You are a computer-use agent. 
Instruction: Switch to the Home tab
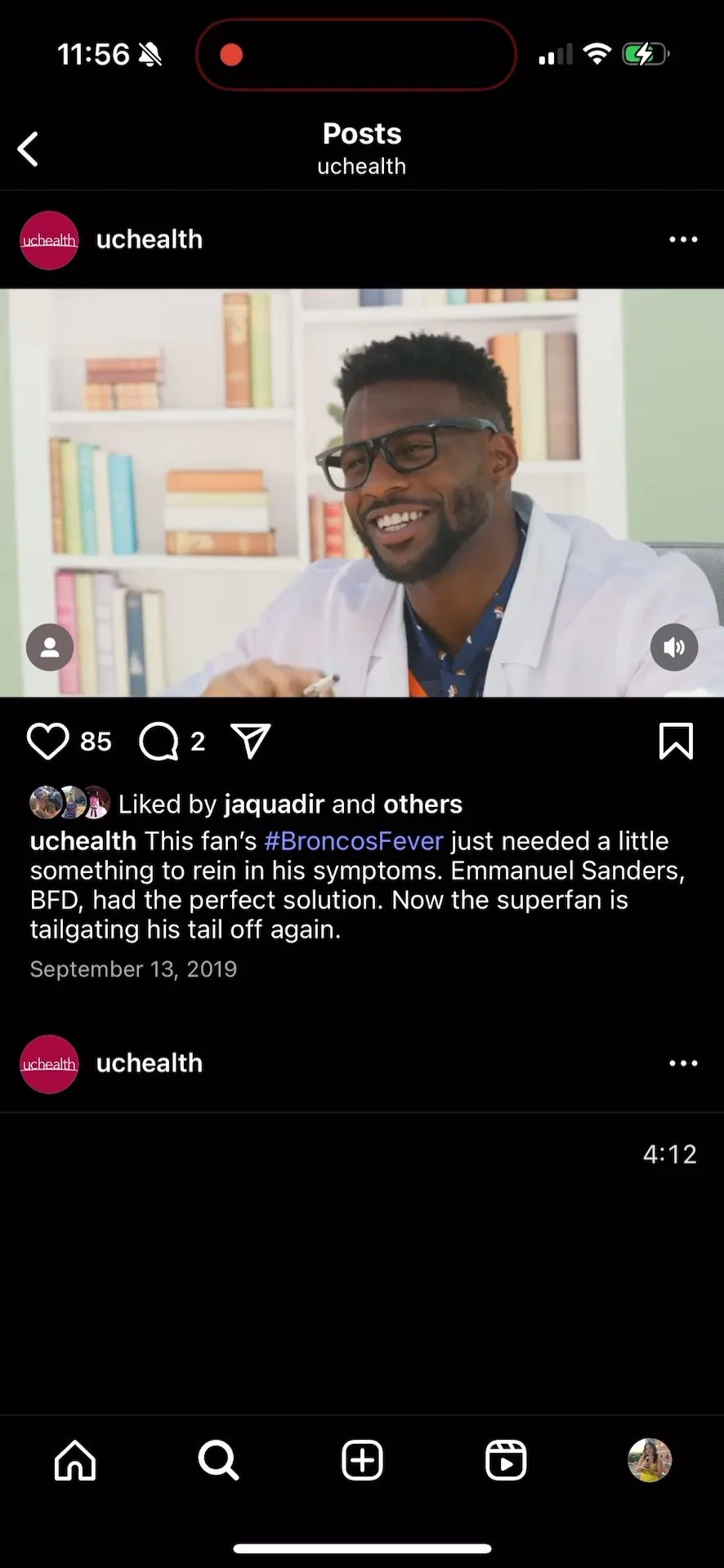(75, 1459)
